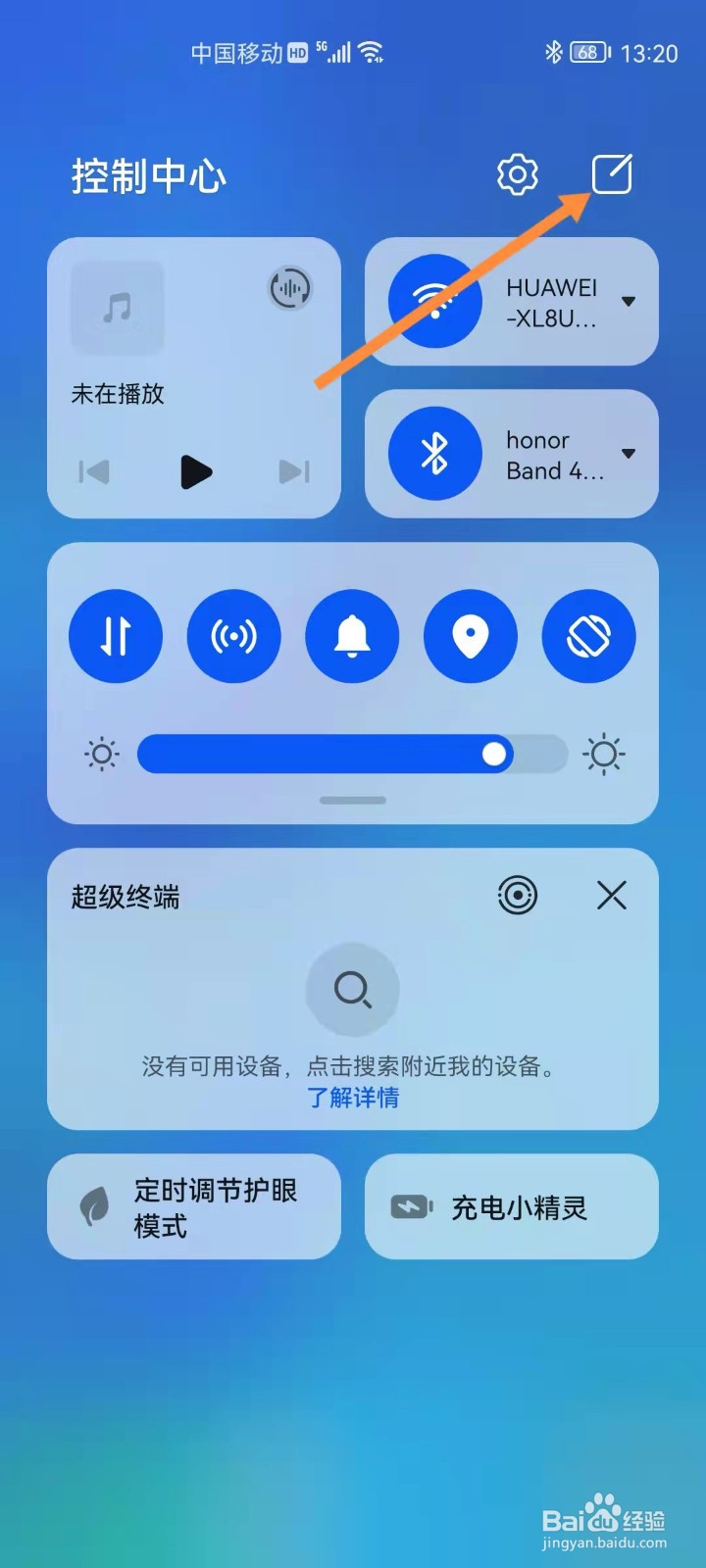Adjust the brightness slider
This screenshot has width=706, height=1568.
(x=496, y=754)
